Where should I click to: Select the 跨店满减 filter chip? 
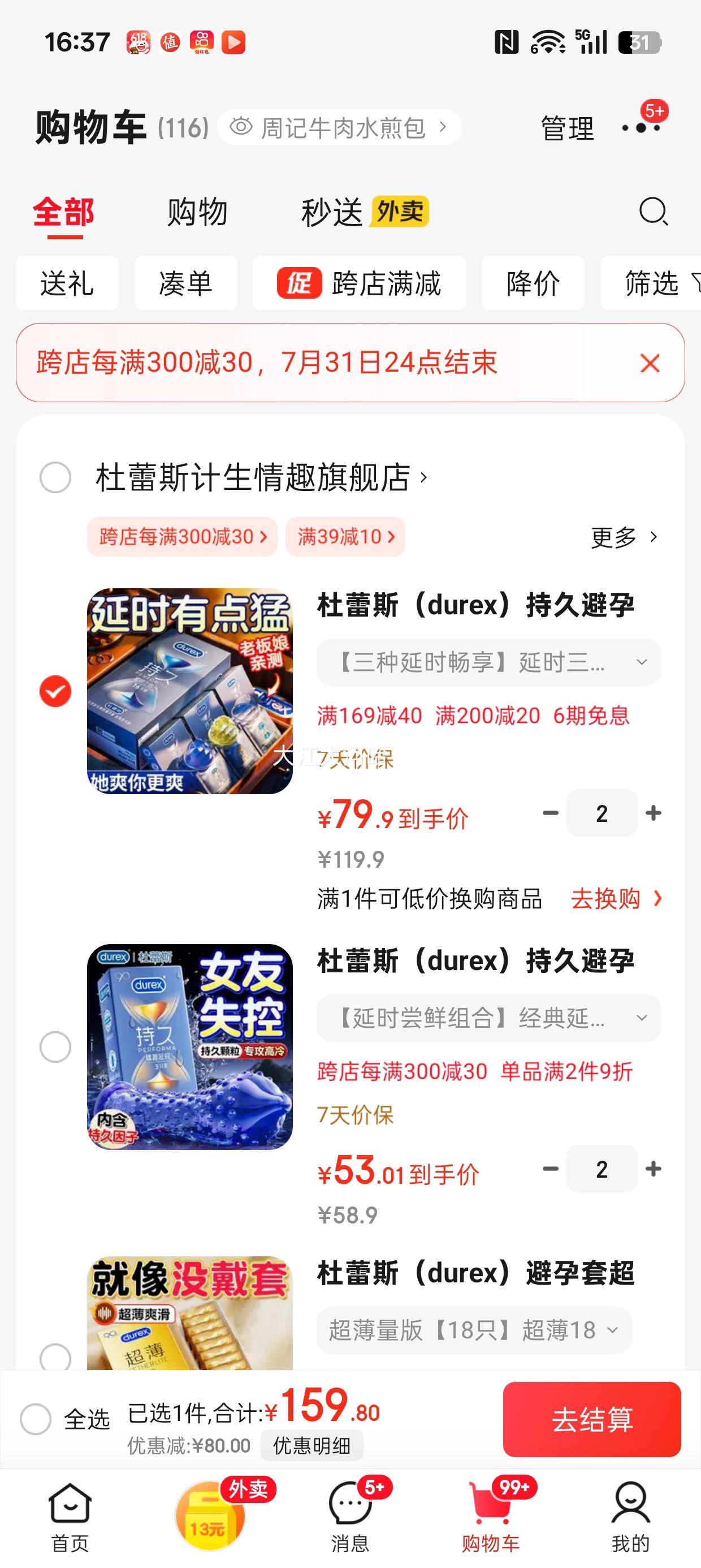359,283
